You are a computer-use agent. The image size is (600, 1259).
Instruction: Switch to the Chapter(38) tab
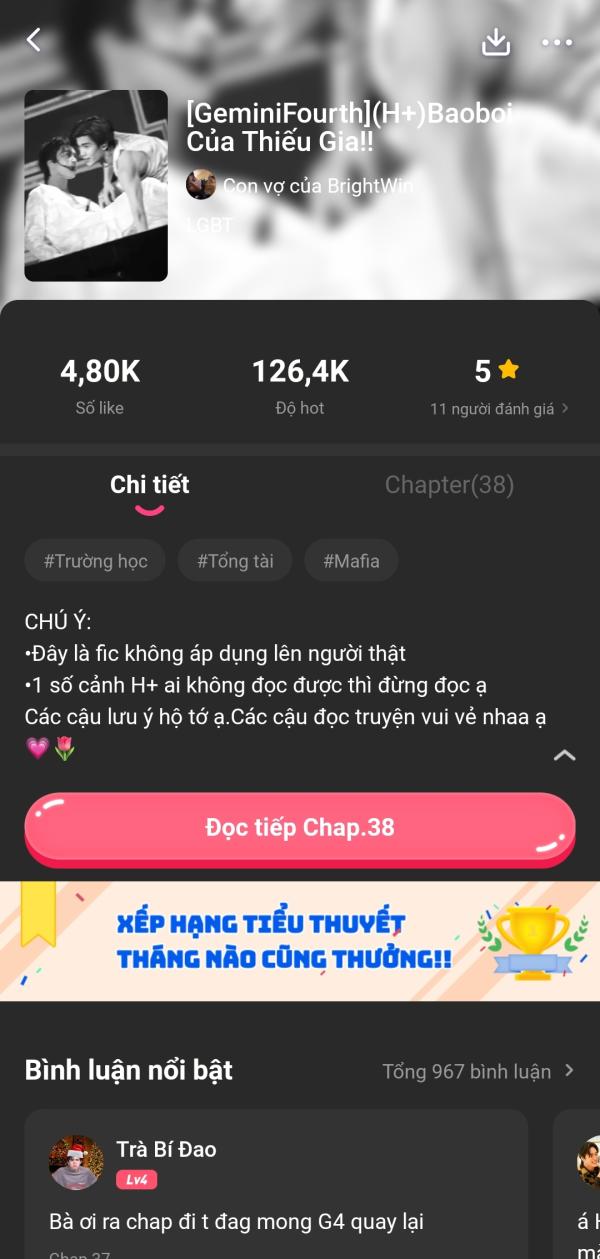(449, 485)
